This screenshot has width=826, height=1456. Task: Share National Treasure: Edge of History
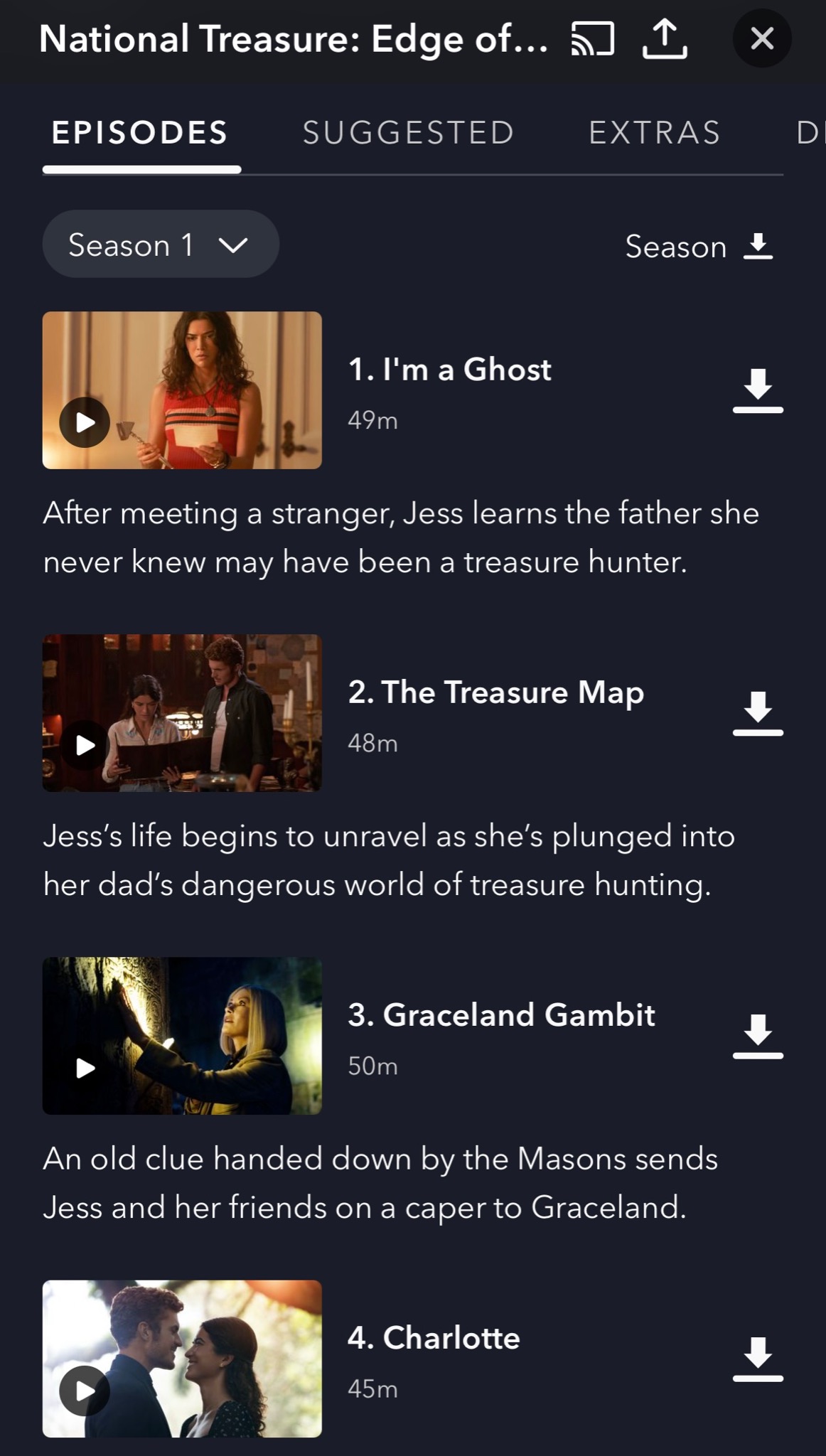tap(665, 38)
